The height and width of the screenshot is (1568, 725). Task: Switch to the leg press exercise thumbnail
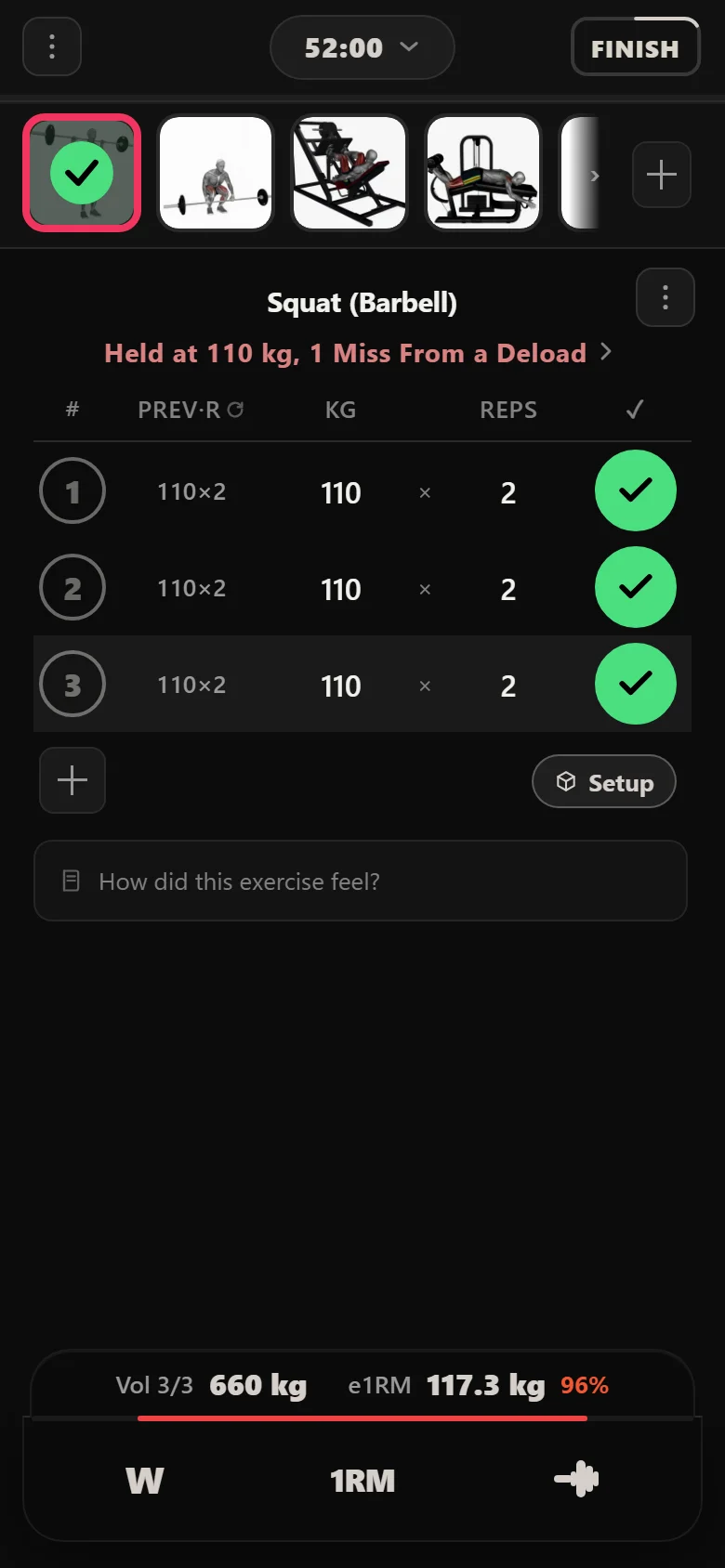[x=349, y=173]
